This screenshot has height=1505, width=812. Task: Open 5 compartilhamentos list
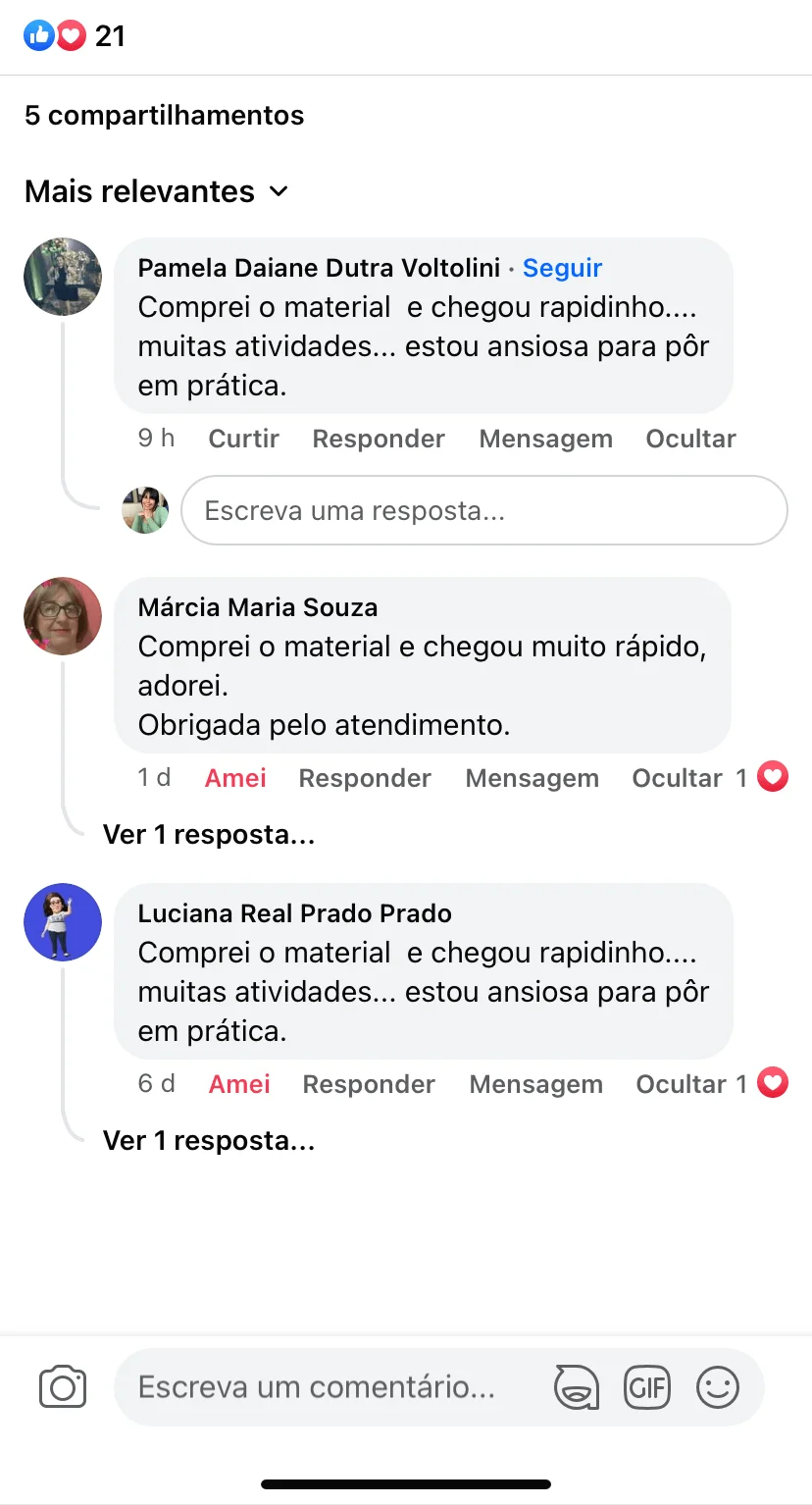(x=164, y=115)
